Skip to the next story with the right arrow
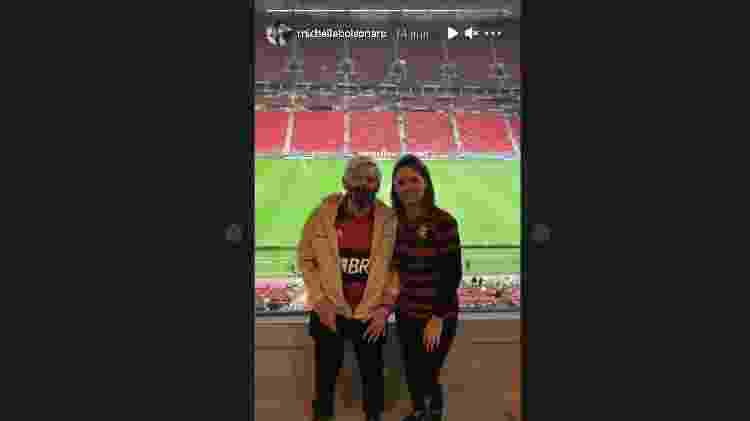 [541, 233]
